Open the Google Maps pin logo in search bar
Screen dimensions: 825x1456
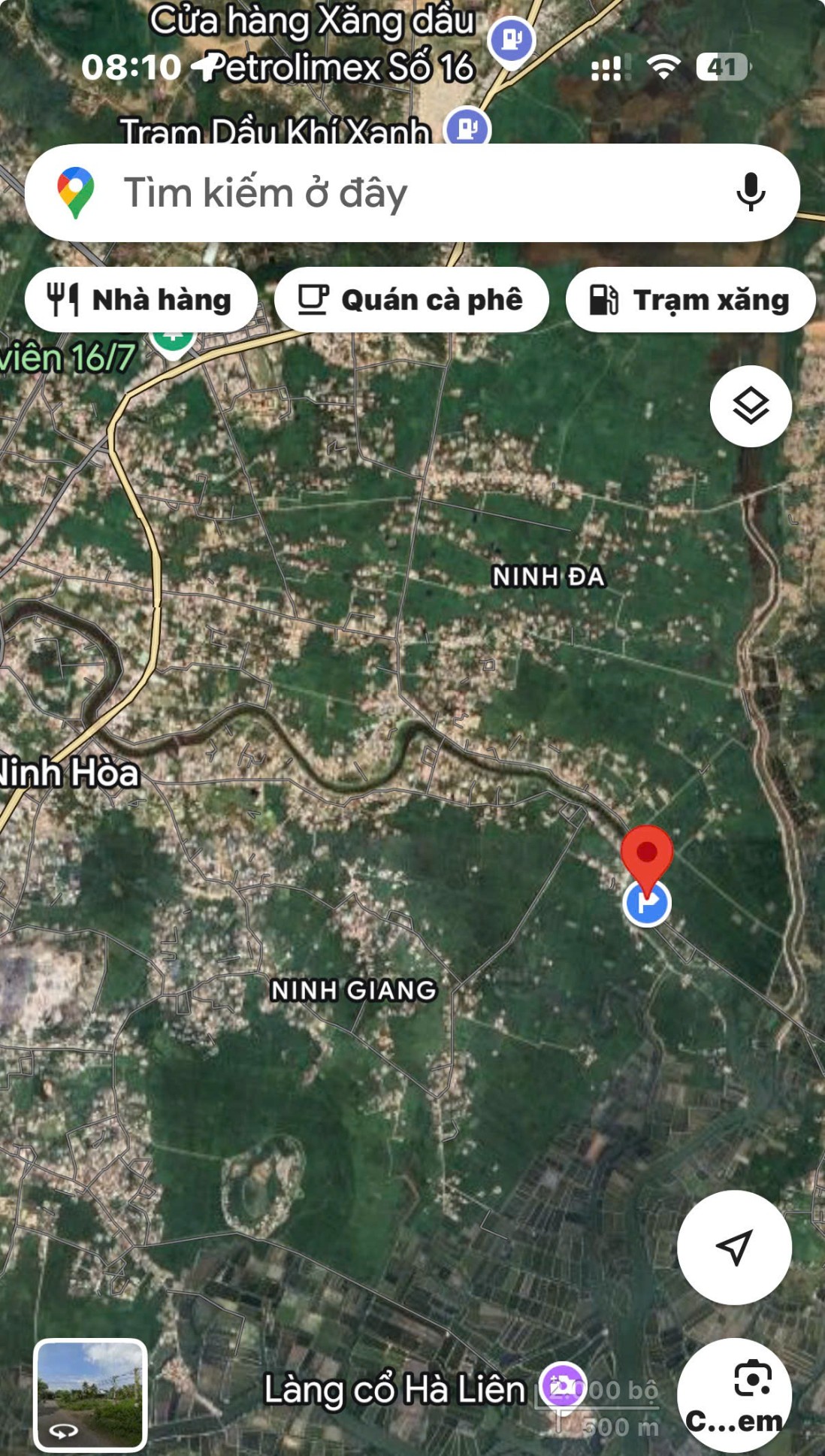pyautogui.click(x=75, y=192)
